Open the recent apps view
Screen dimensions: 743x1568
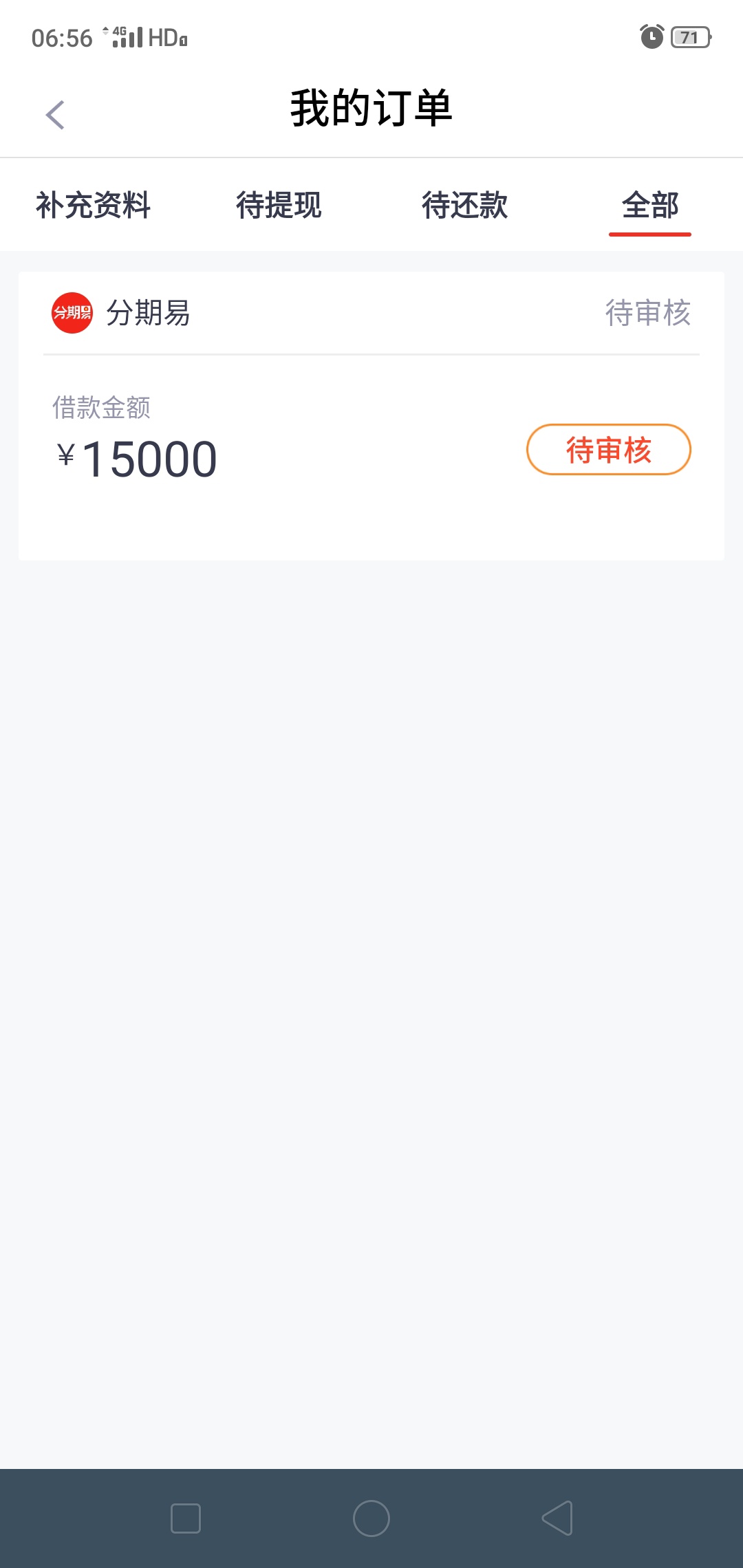[186, 1518]
